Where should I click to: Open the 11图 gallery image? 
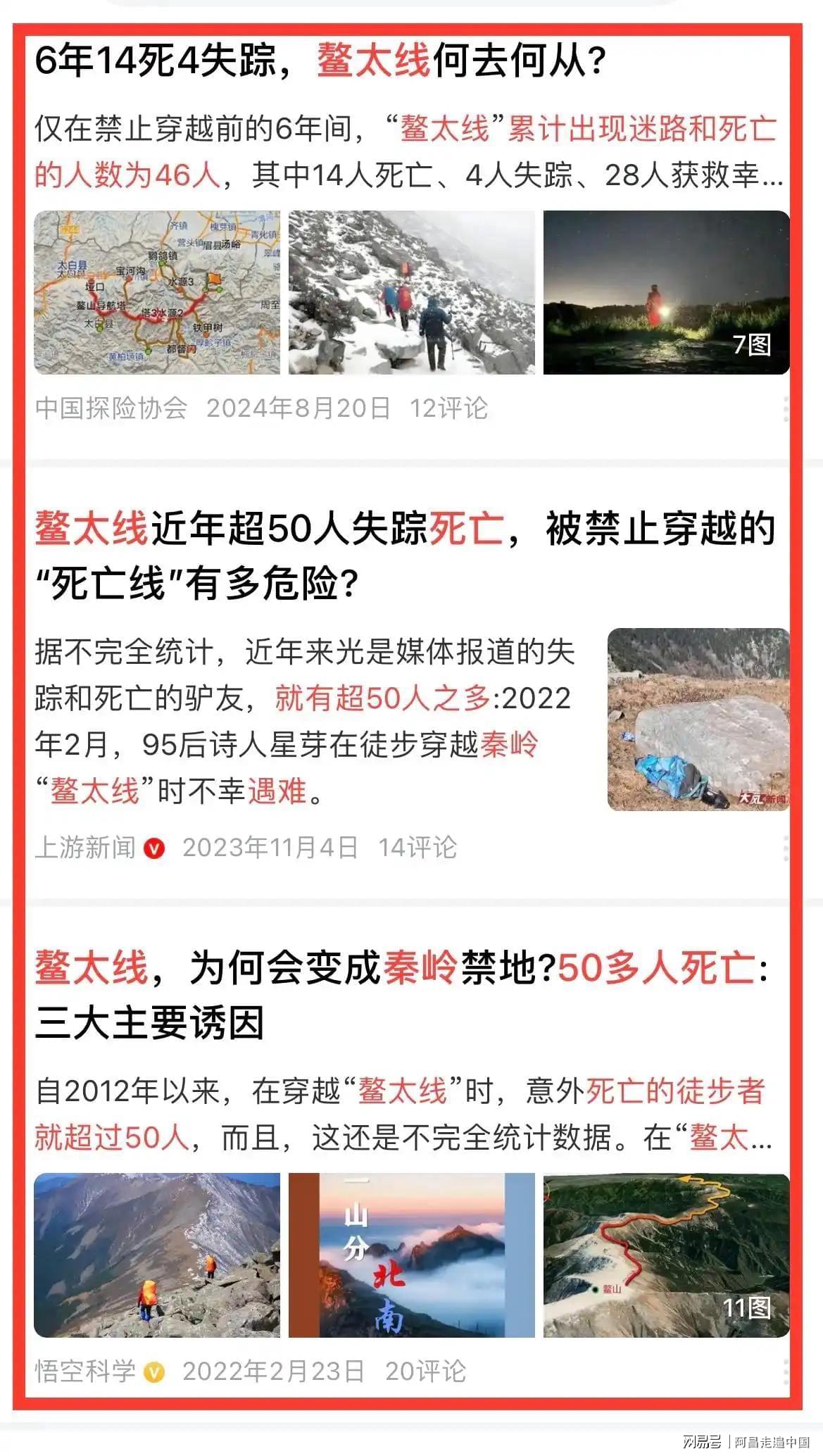coord(666,1255)
